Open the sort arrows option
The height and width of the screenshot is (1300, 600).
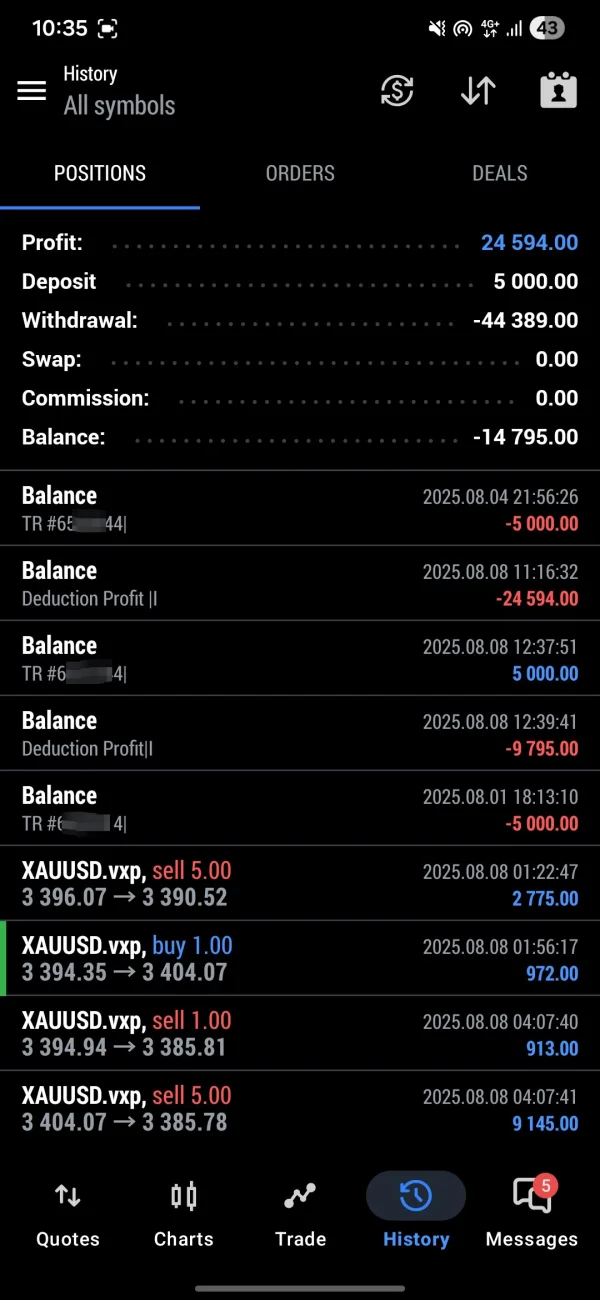(478, 91)
